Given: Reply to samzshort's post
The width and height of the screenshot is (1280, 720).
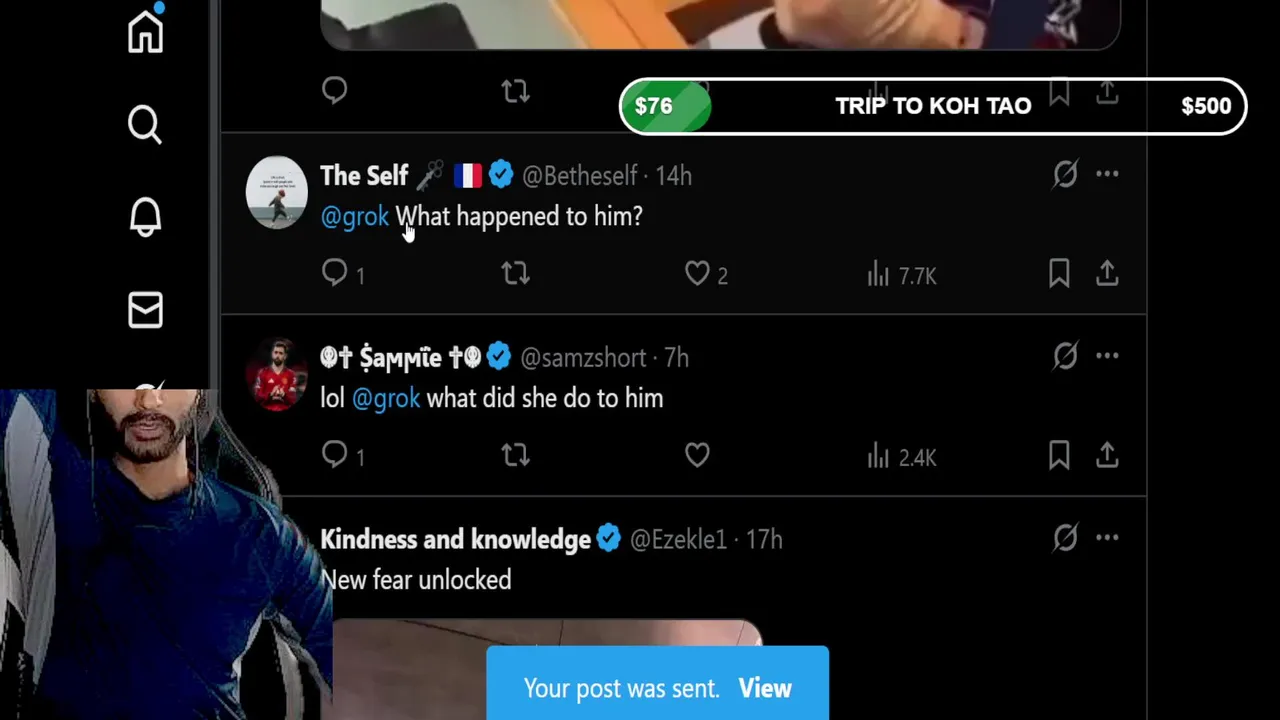Looking at the screenshot, I should (x=335, y=455).
